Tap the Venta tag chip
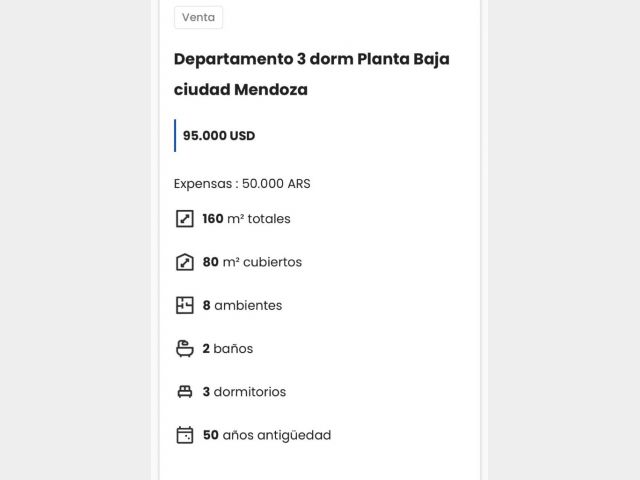Viewport: 640px width, 480px height. [x=198, y=17]
